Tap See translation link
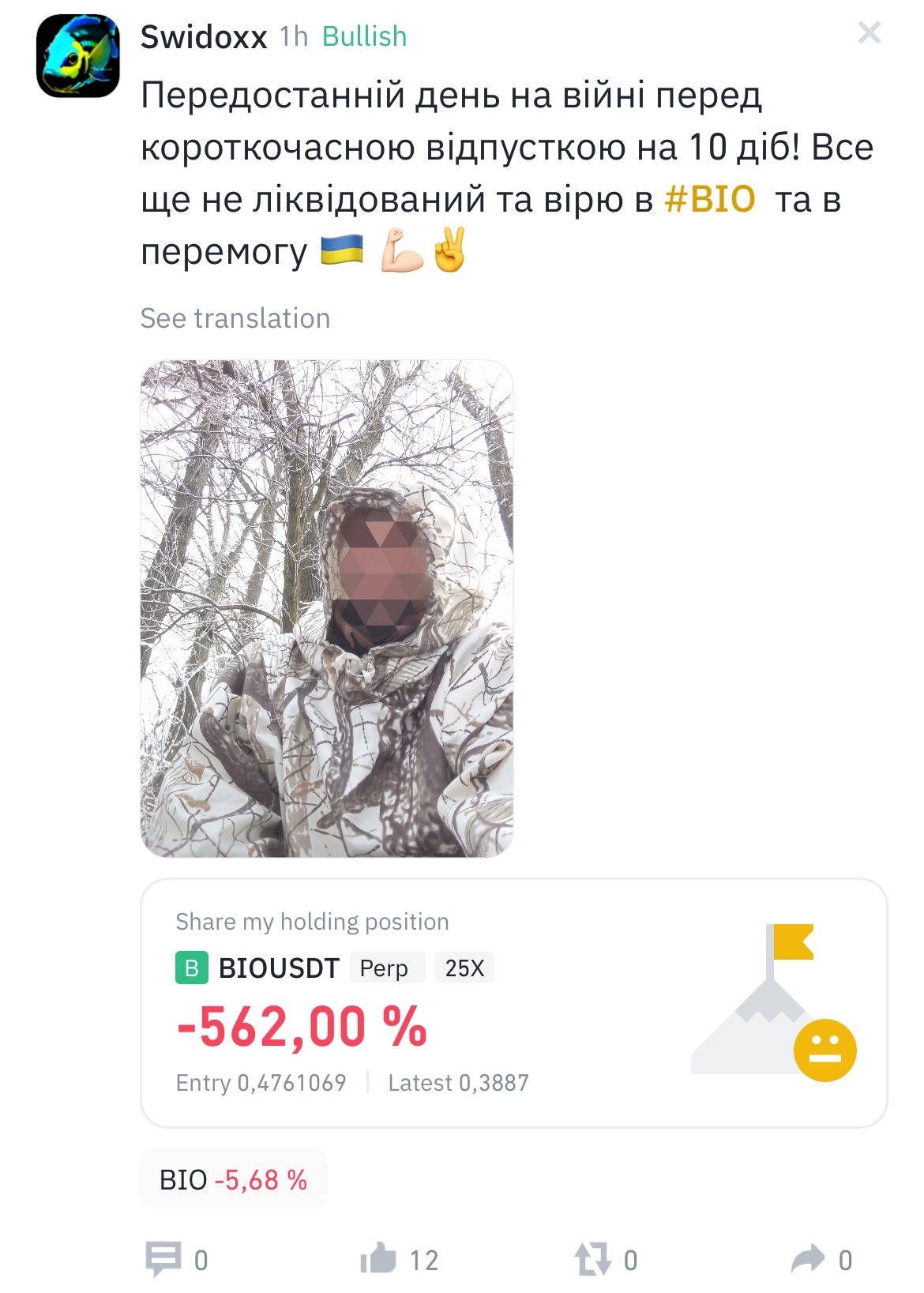Viewport: 924px width, 1293px height. tap(235, 318)
